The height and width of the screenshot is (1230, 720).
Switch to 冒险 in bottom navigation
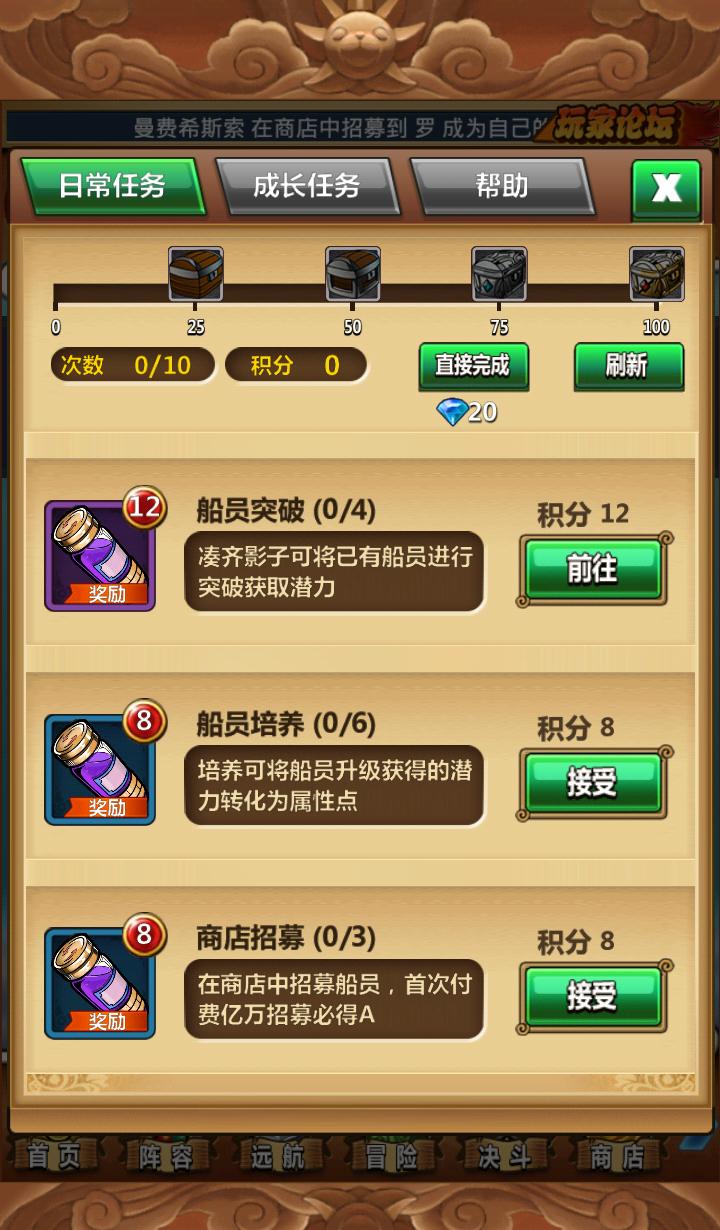click(391, 1157)
